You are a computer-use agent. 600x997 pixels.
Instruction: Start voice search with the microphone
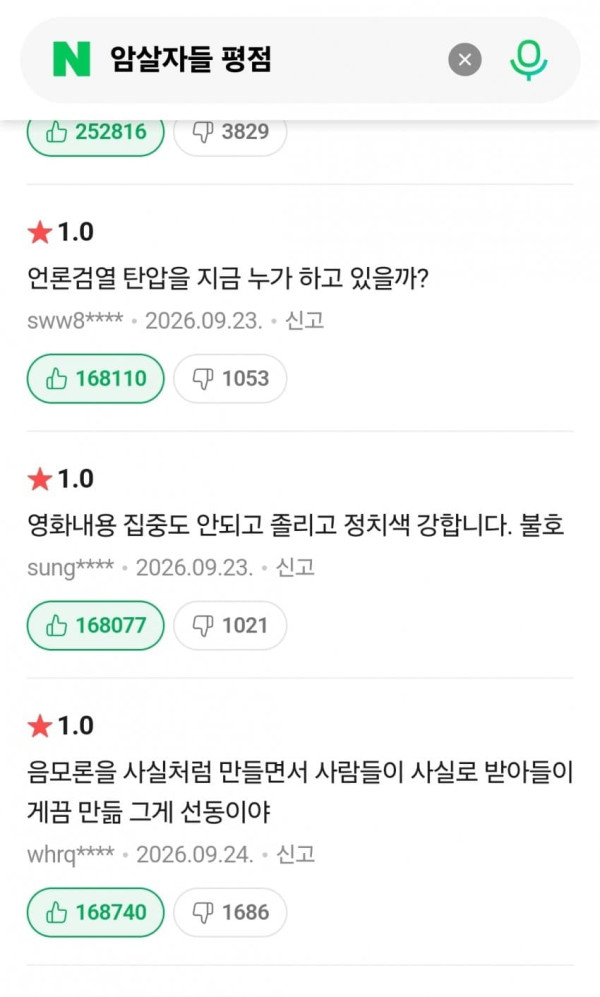pyautogui.click(x=528, y=60)
